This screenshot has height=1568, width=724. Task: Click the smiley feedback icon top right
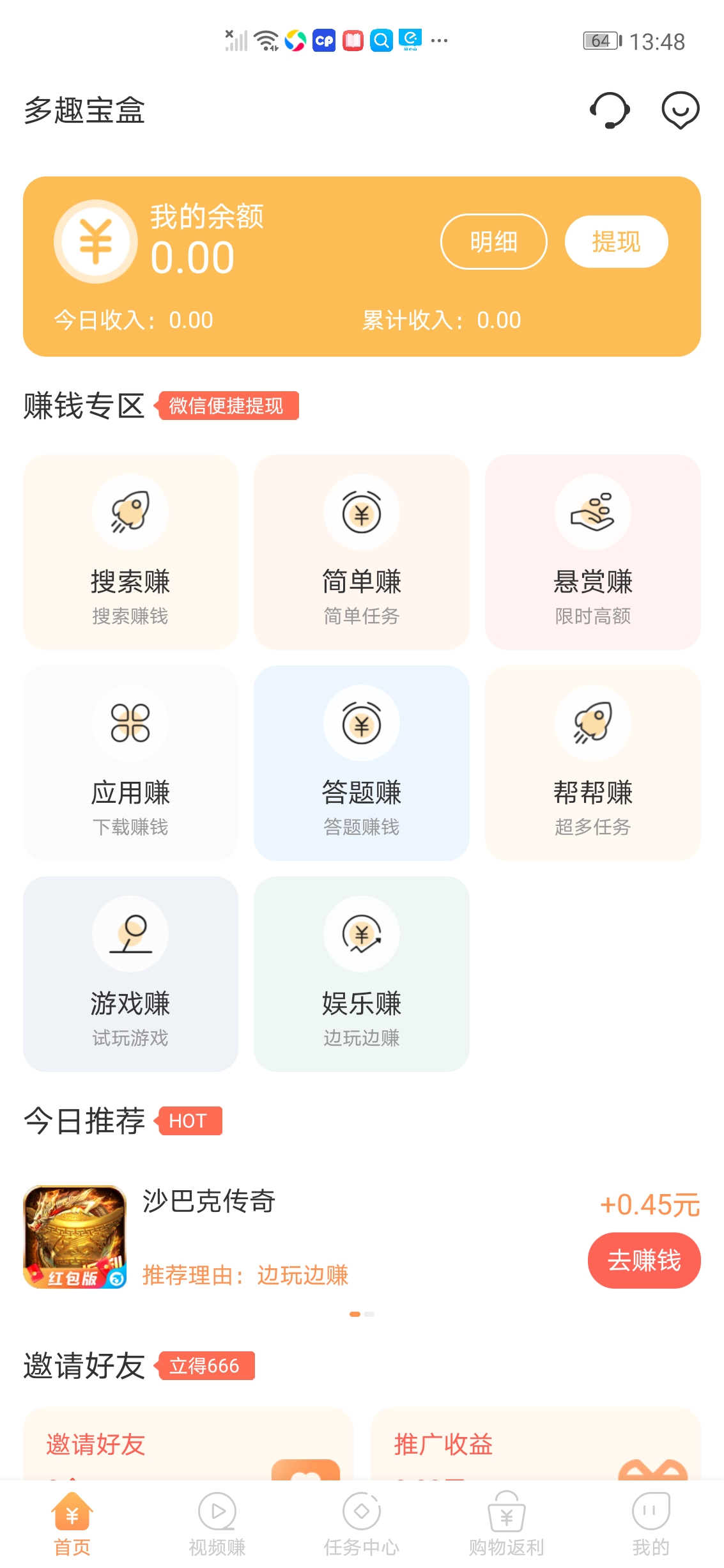click(679, 111)
